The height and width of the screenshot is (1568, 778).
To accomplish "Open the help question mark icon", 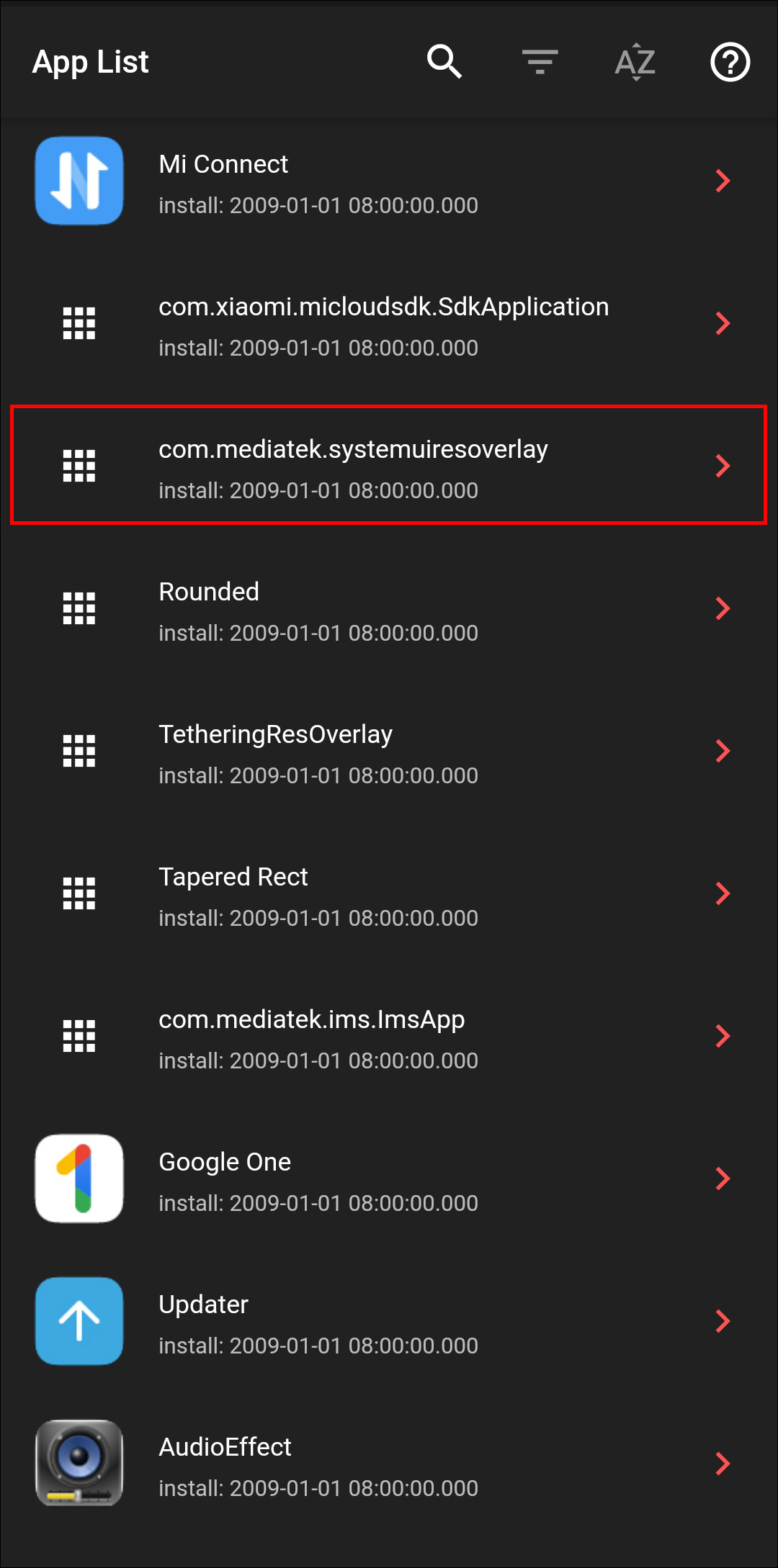I will point(730,62).
